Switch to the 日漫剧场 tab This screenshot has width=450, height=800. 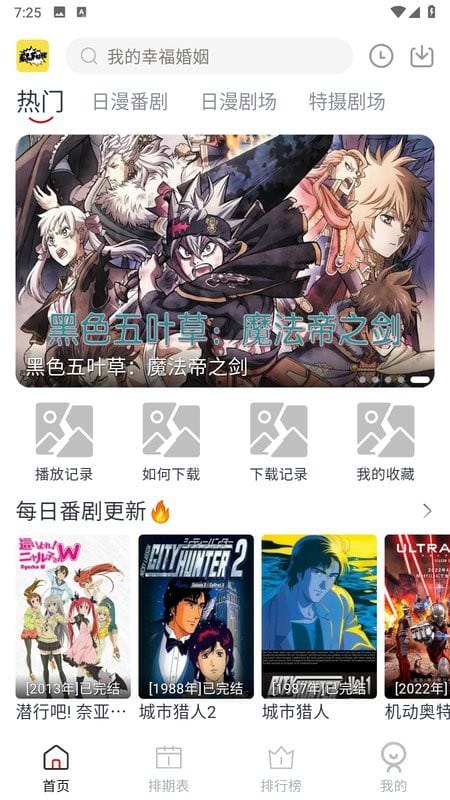coord(239,102)
